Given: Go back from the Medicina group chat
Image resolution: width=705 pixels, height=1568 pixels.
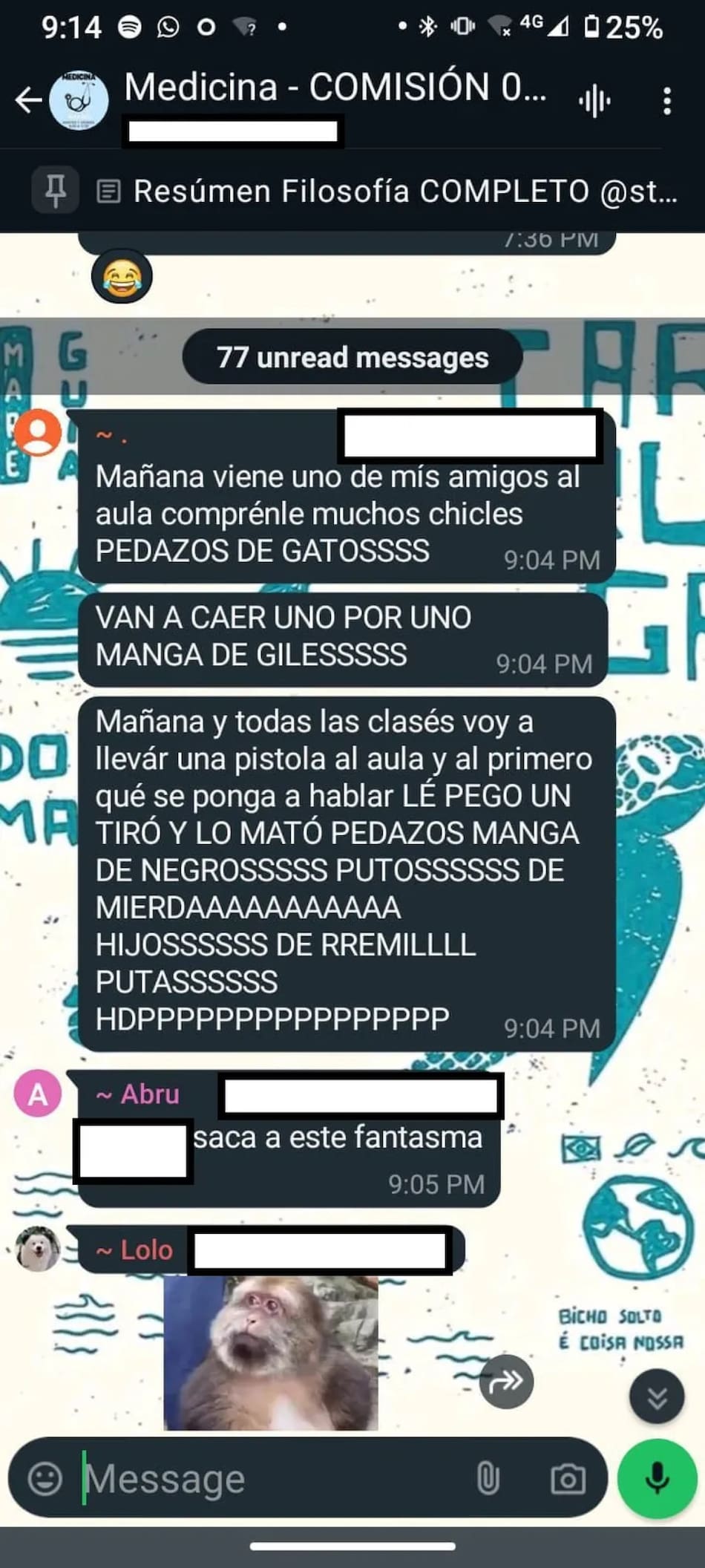Looking at the screenshot, I should coord(28,99).
